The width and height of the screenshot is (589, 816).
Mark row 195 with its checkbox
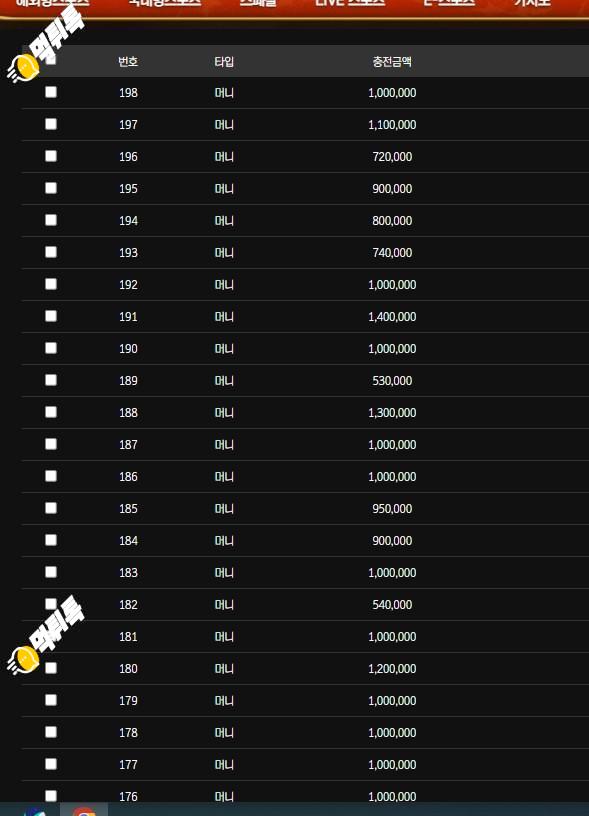[x=51, y=188]
